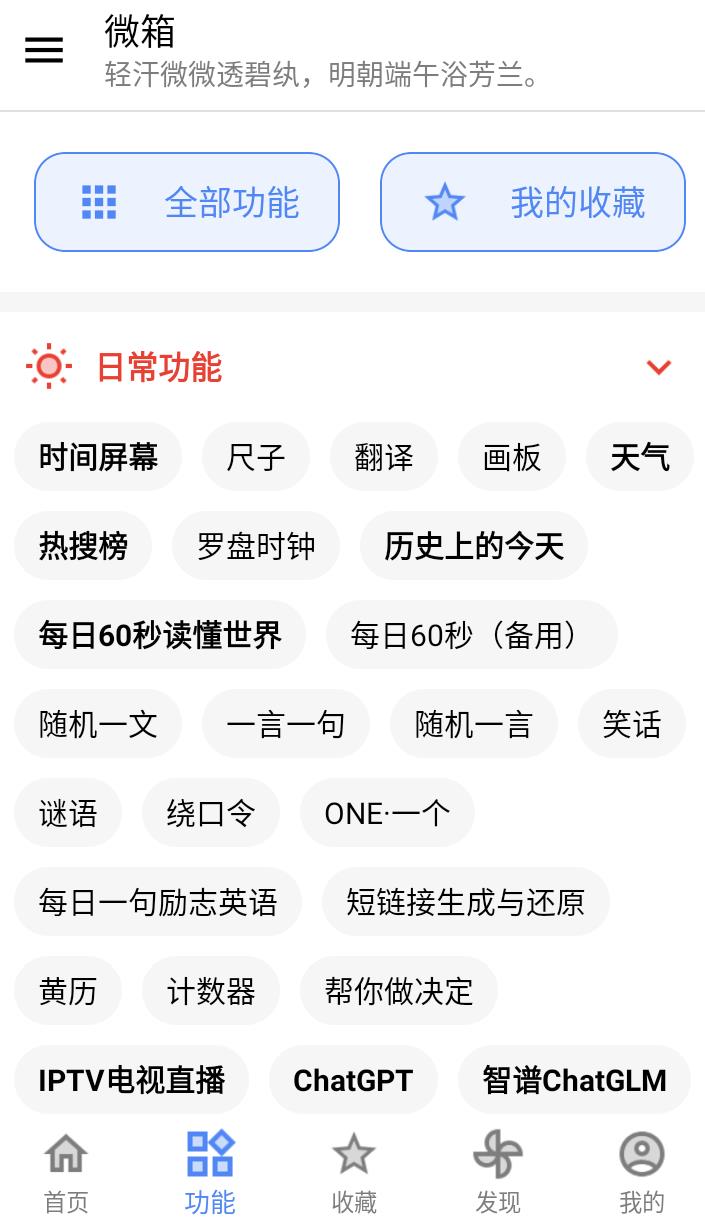Image resolution: width=705 pixels, height=1218 pixels.
Task: Open the 尺子 ruler tool
Action: point(255,458)
